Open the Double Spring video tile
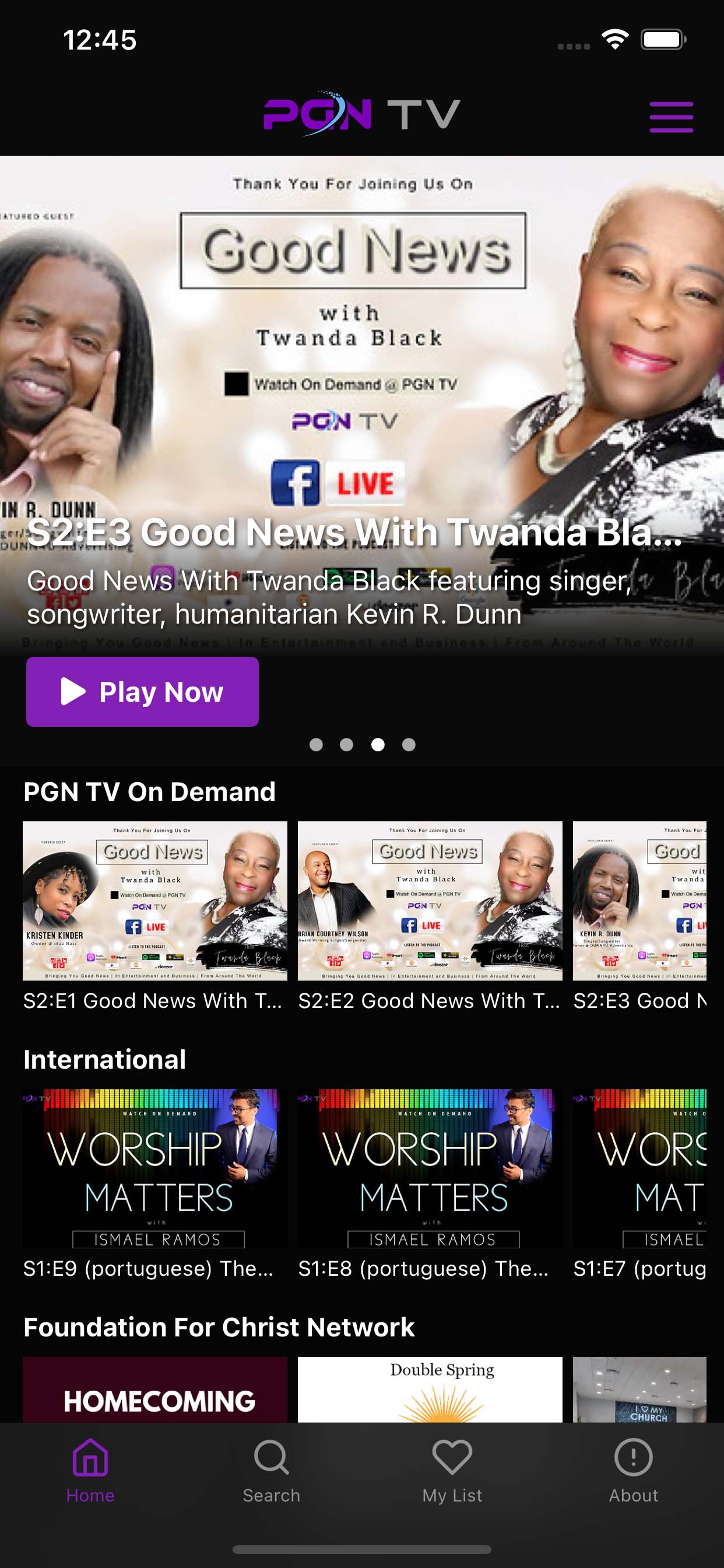Image resolution: width=724 pixels, height=1568 pixels. pos(430,1389)
